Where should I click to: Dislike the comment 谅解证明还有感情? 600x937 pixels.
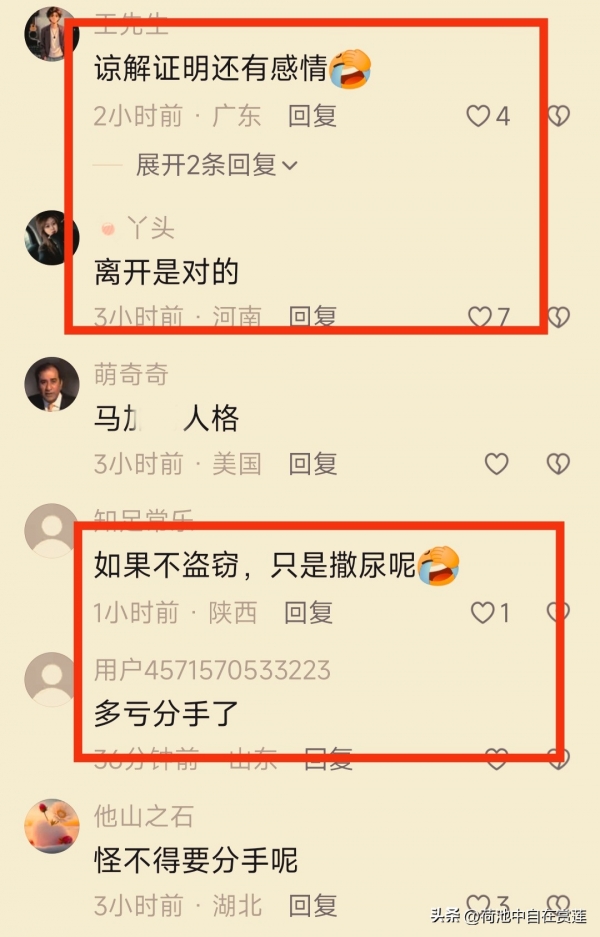558,116
